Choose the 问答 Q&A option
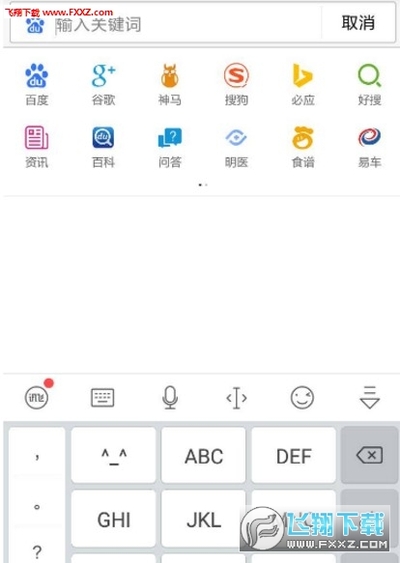The width and height of the screenshot is (400, 563). tap(170, 147)
